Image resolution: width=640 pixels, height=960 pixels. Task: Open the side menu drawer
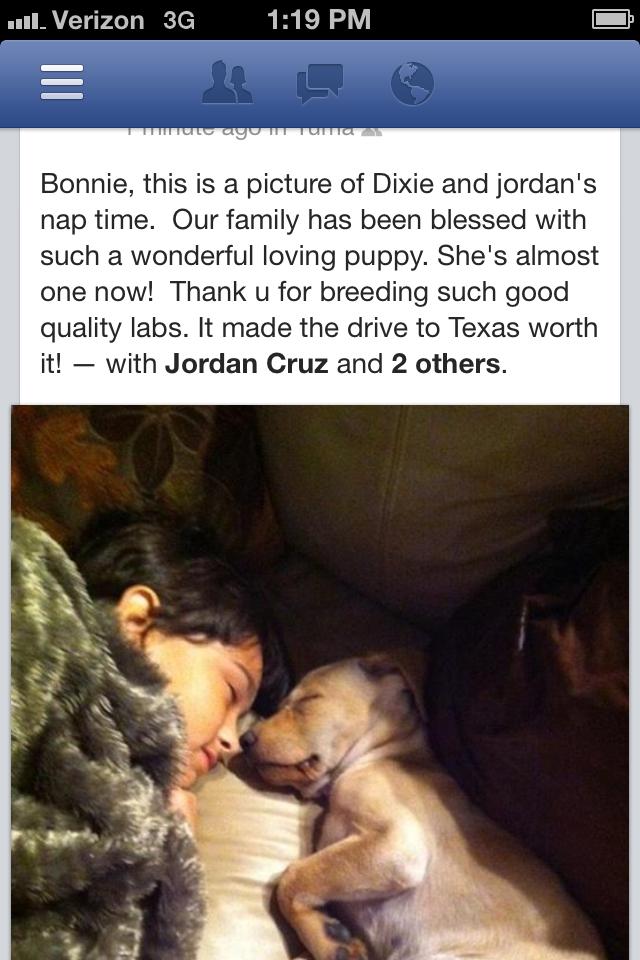[x=61, y=83]
